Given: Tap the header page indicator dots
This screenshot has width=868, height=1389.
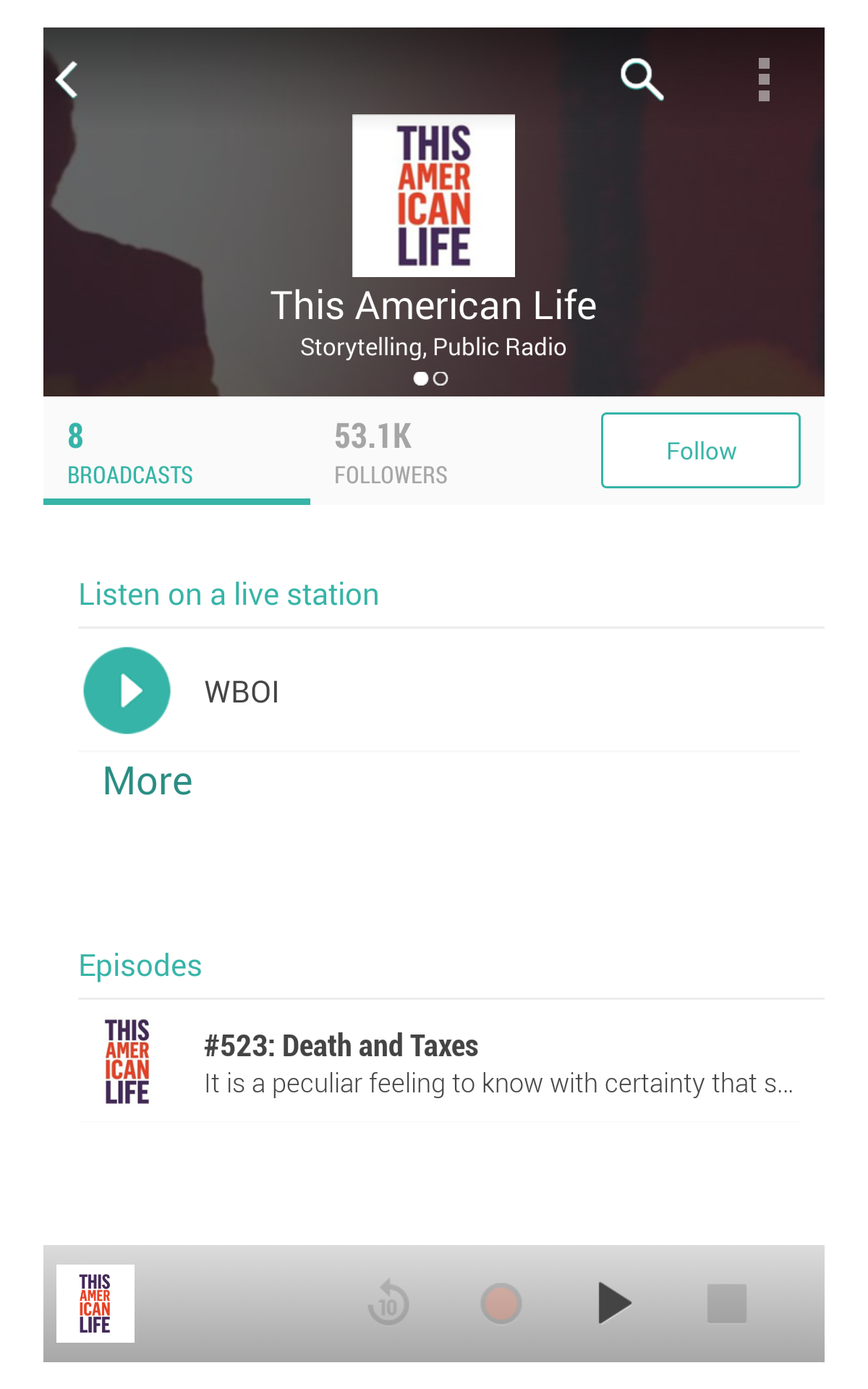Looking at the screenshot, I should (x=430, y=378).
